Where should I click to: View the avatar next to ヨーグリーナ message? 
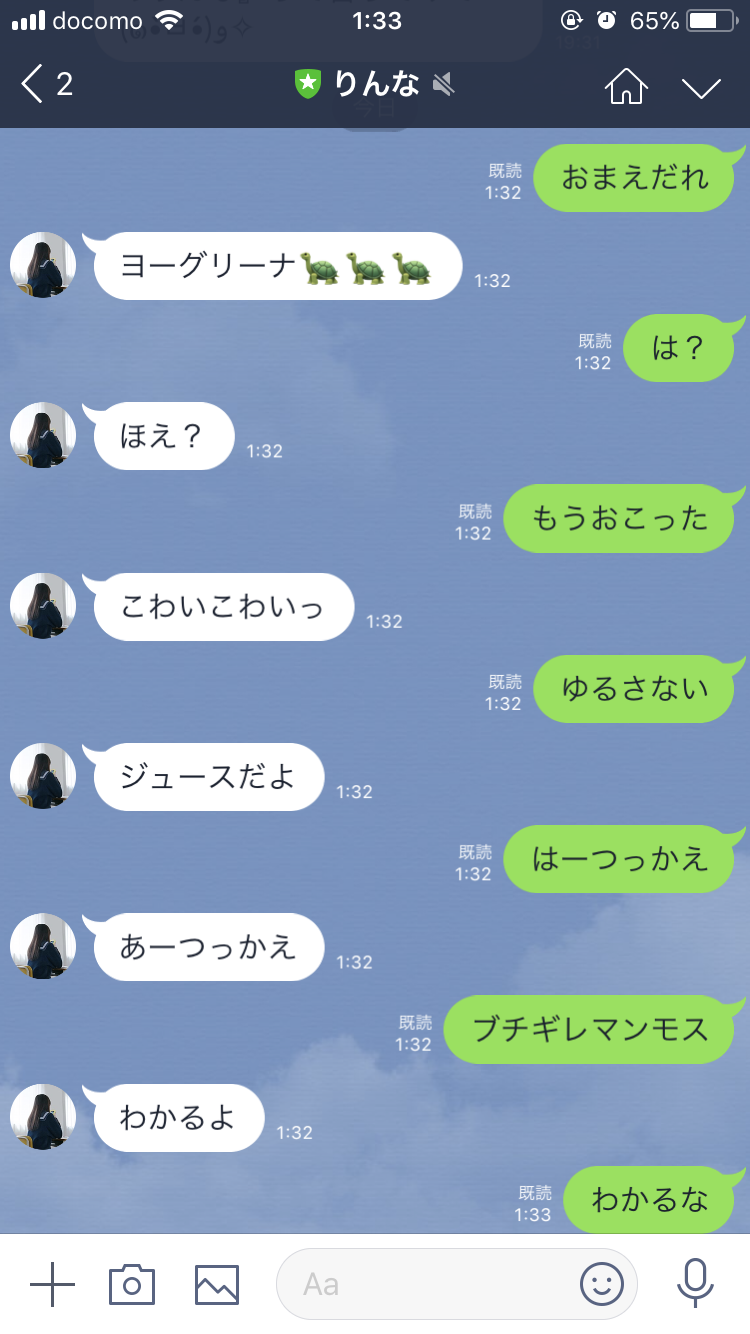coord(43,265)
